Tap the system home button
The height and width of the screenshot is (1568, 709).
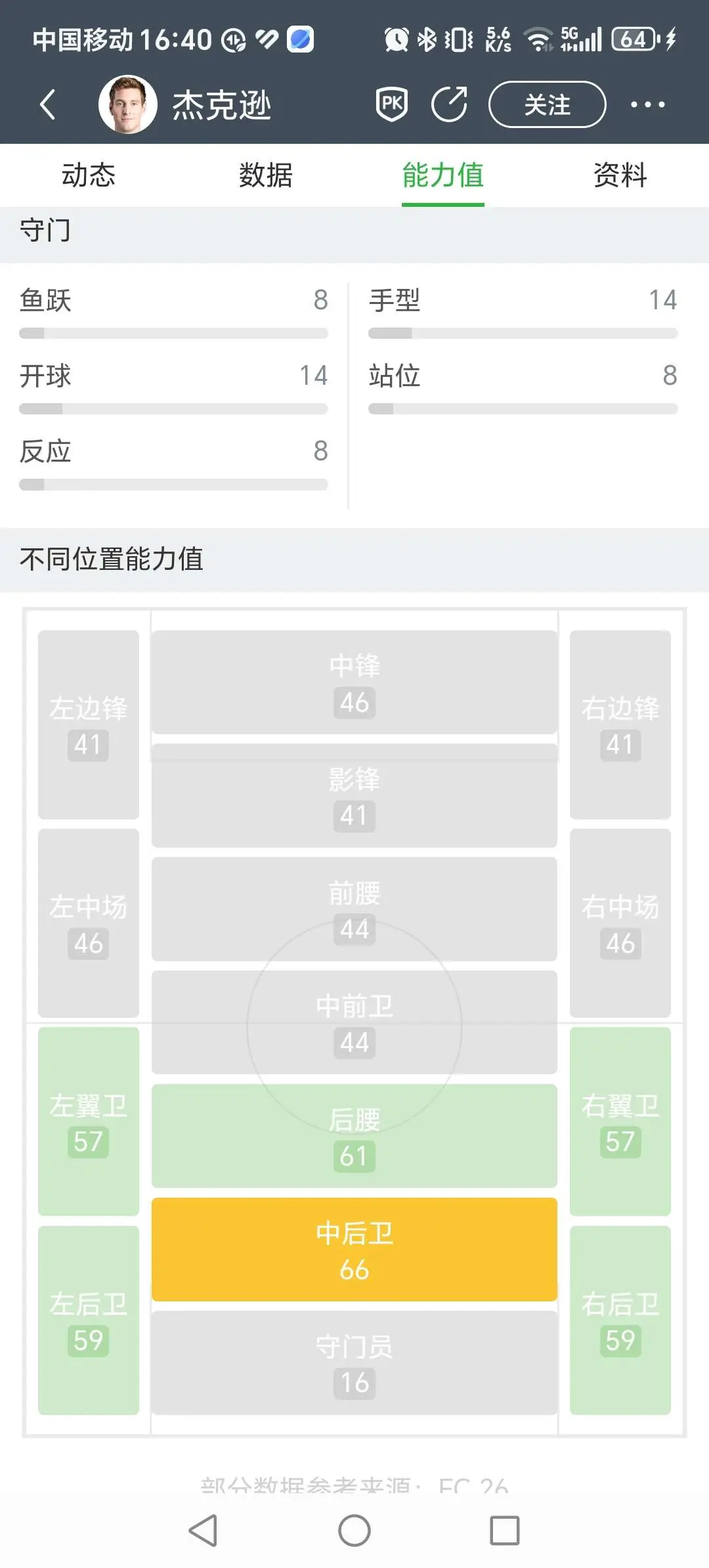pos(354,1531)
